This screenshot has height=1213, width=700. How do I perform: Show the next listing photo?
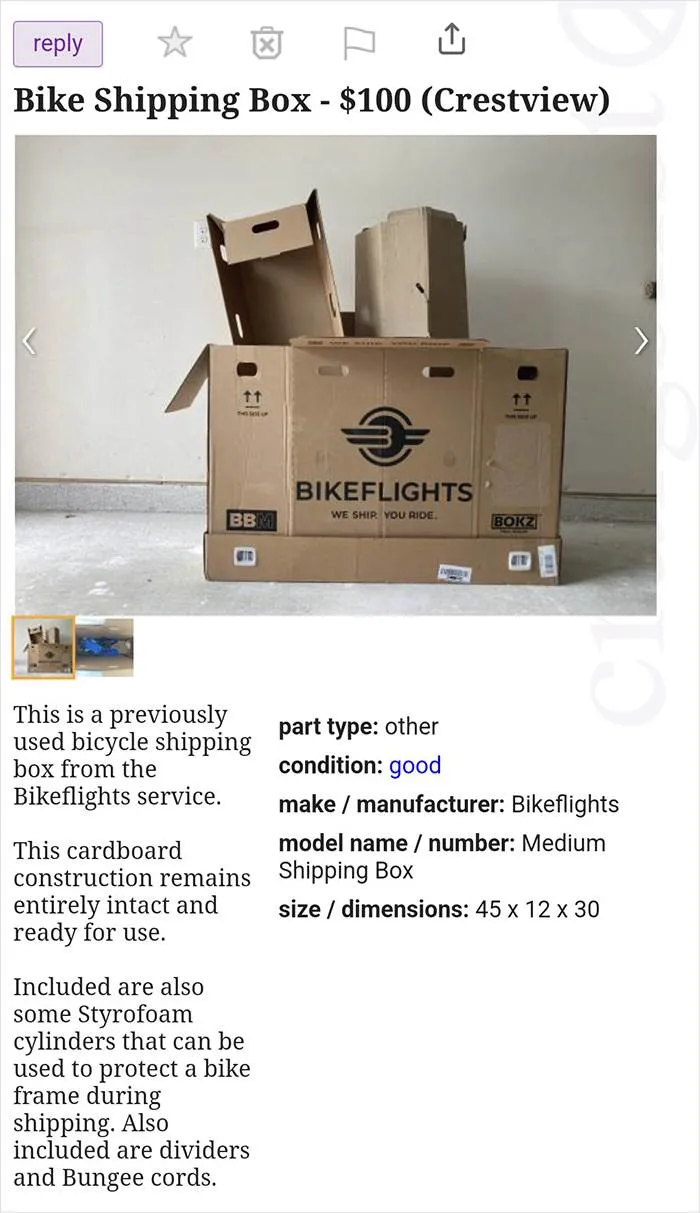click(x=641, y=342)
